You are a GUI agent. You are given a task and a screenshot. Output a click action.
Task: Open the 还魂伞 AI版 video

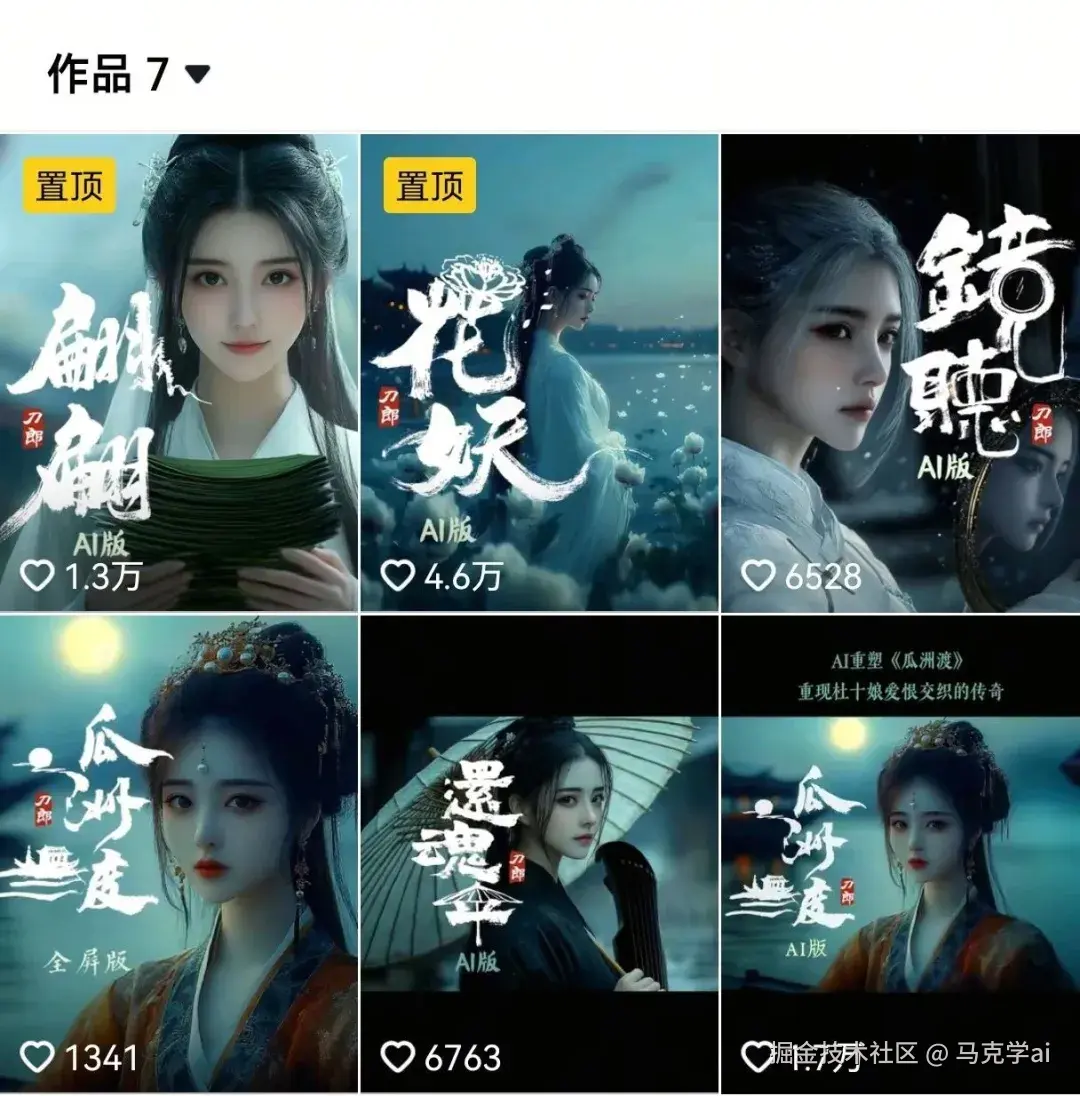tap(539, 852)
